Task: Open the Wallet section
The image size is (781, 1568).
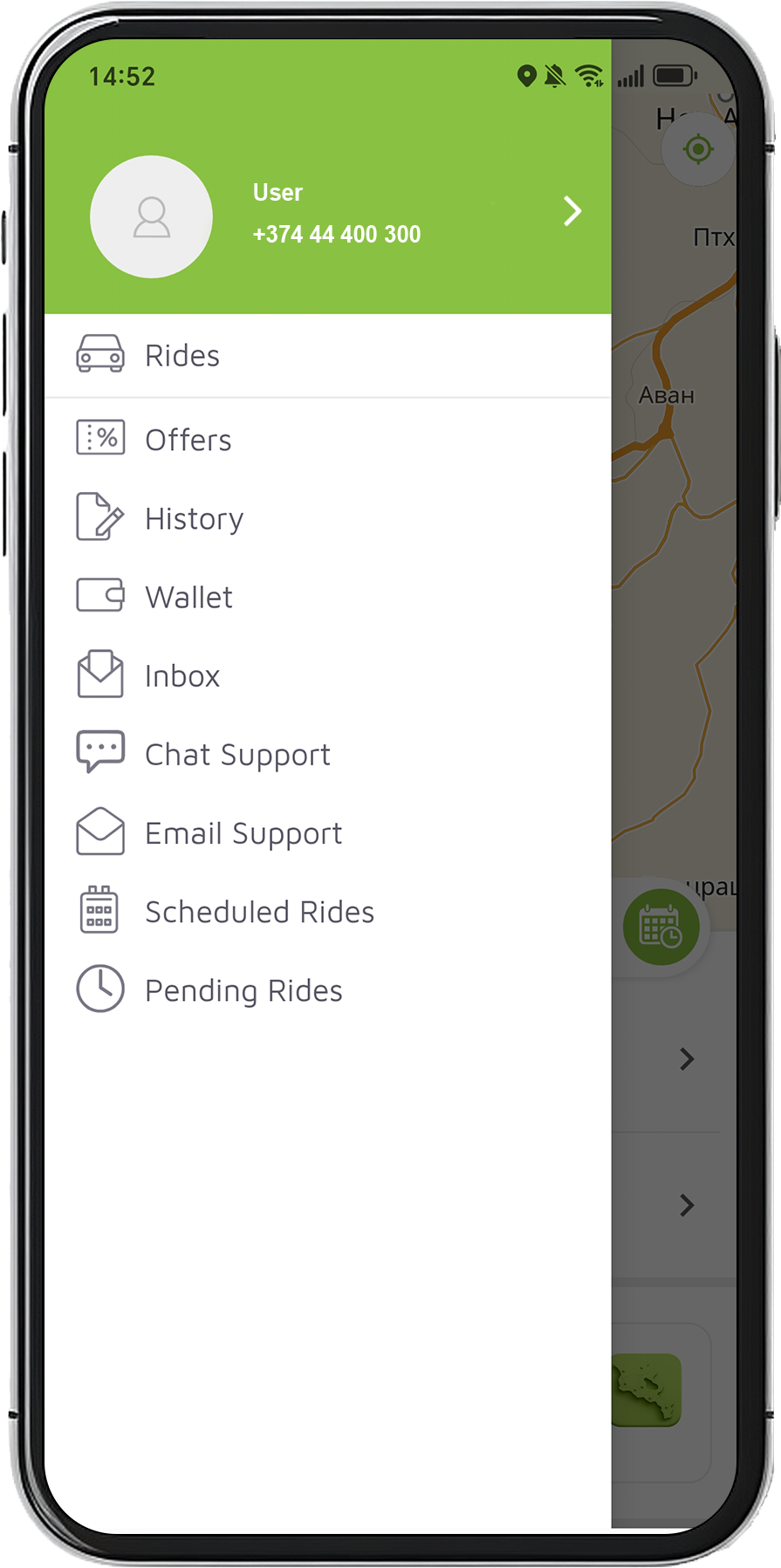Action: pyautogui.click(x=188, y=597)
